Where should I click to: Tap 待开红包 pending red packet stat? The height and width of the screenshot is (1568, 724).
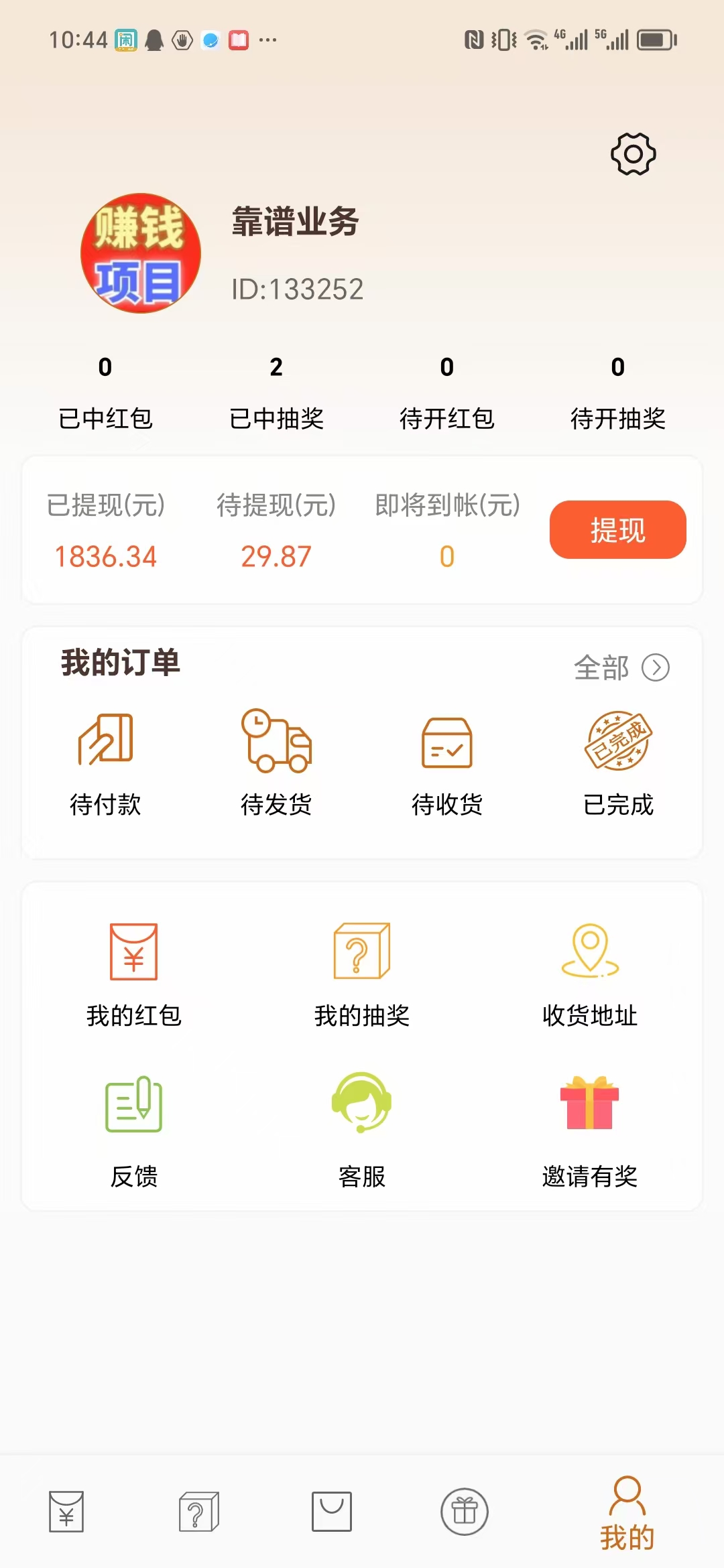pyautogui.click(x=446, y=392)
